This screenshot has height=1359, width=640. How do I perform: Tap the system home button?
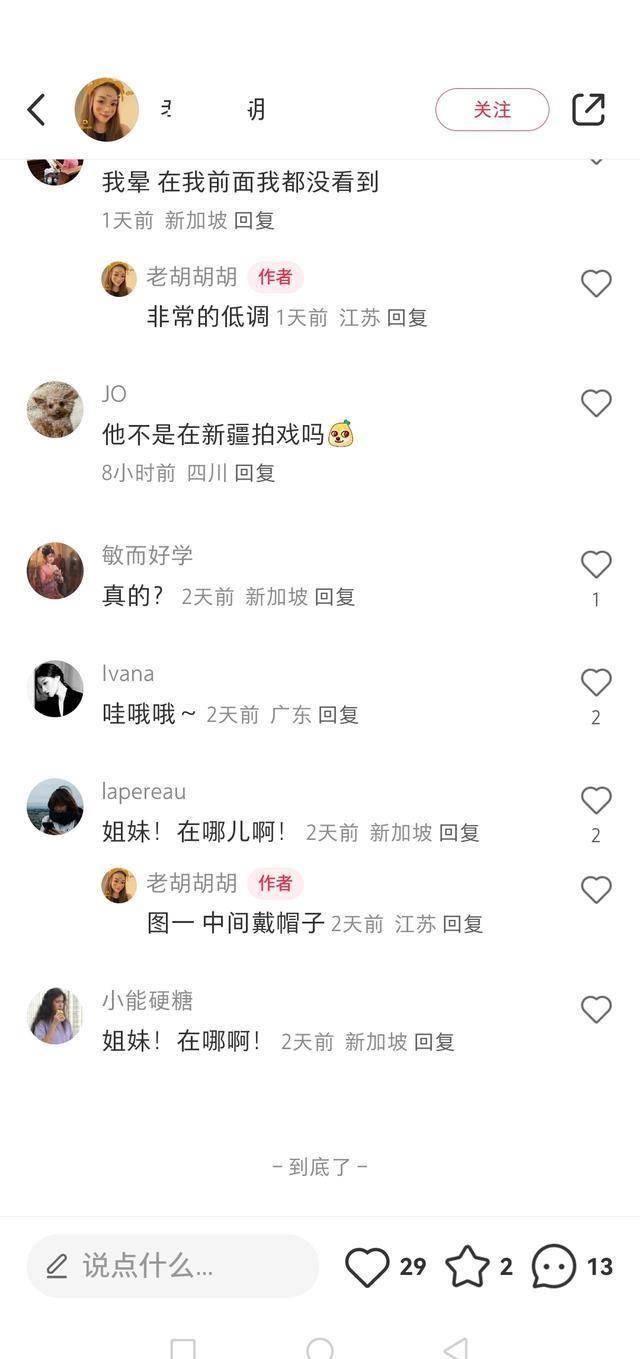tap(320, 1349)
